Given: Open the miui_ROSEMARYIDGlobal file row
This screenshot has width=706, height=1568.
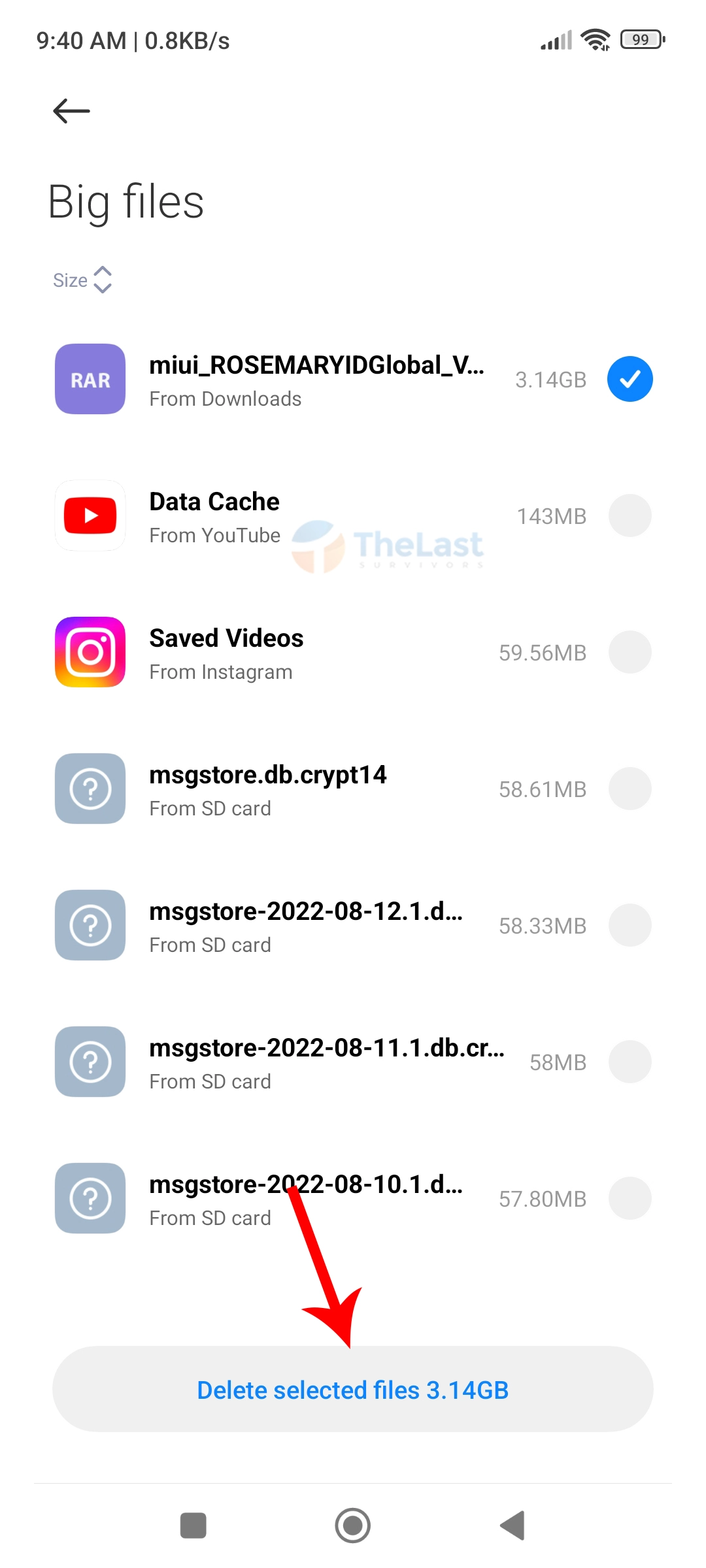Looking at the screenshot, I should pyautogui.click(x=316, y=380).
